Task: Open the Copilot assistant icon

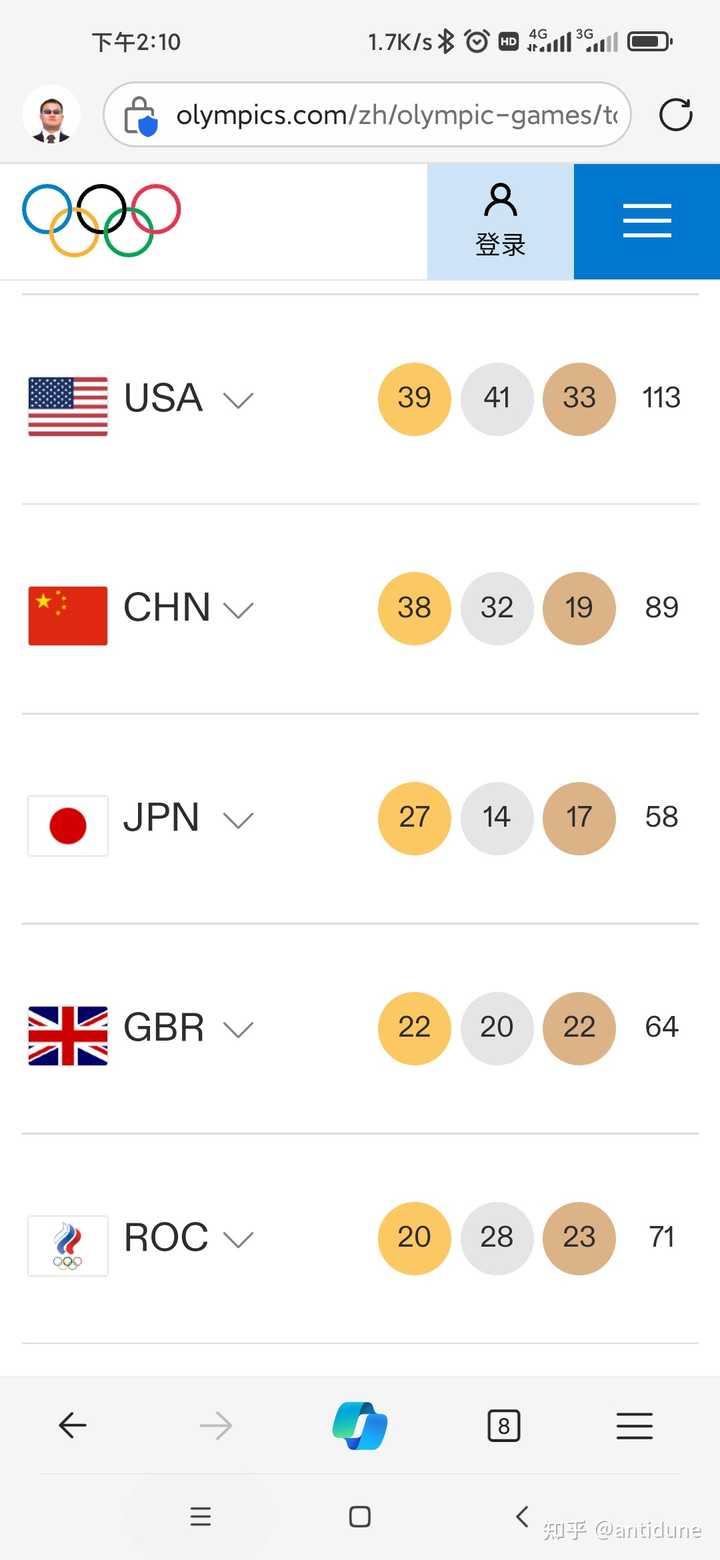Action: 360,1425
